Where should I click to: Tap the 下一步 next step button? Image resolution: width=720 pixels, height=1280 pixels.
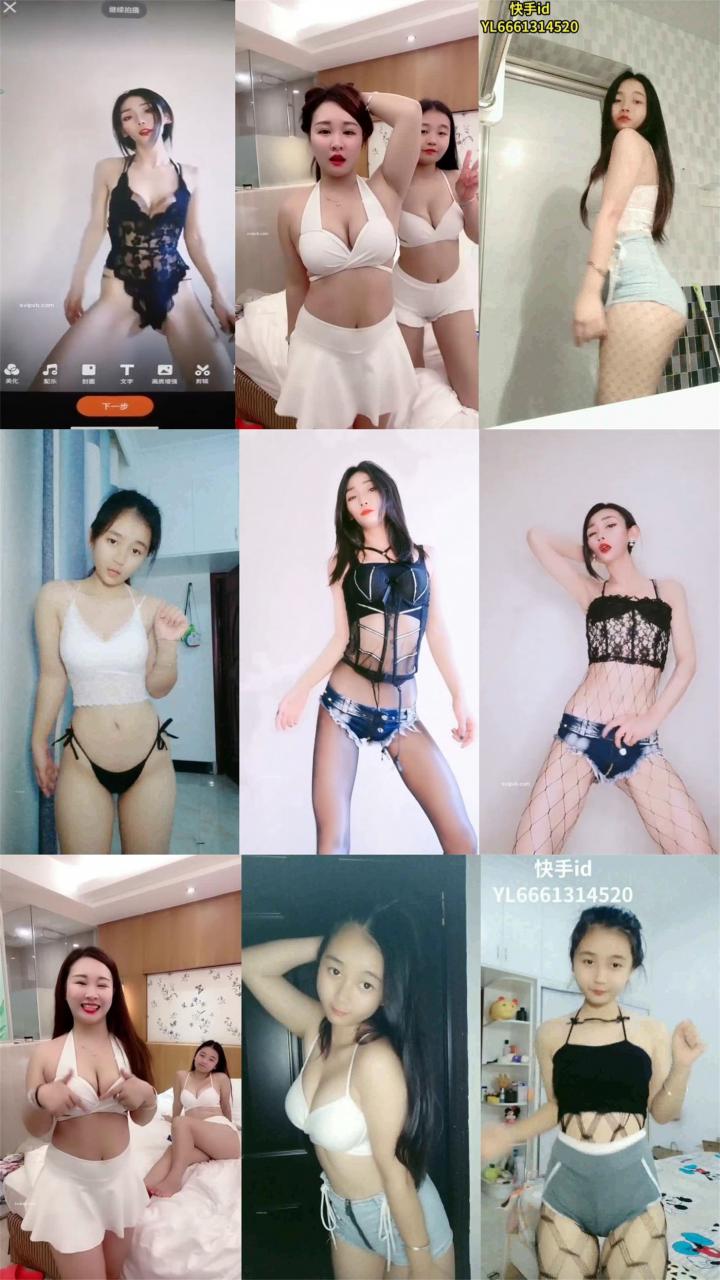(115, 405)
